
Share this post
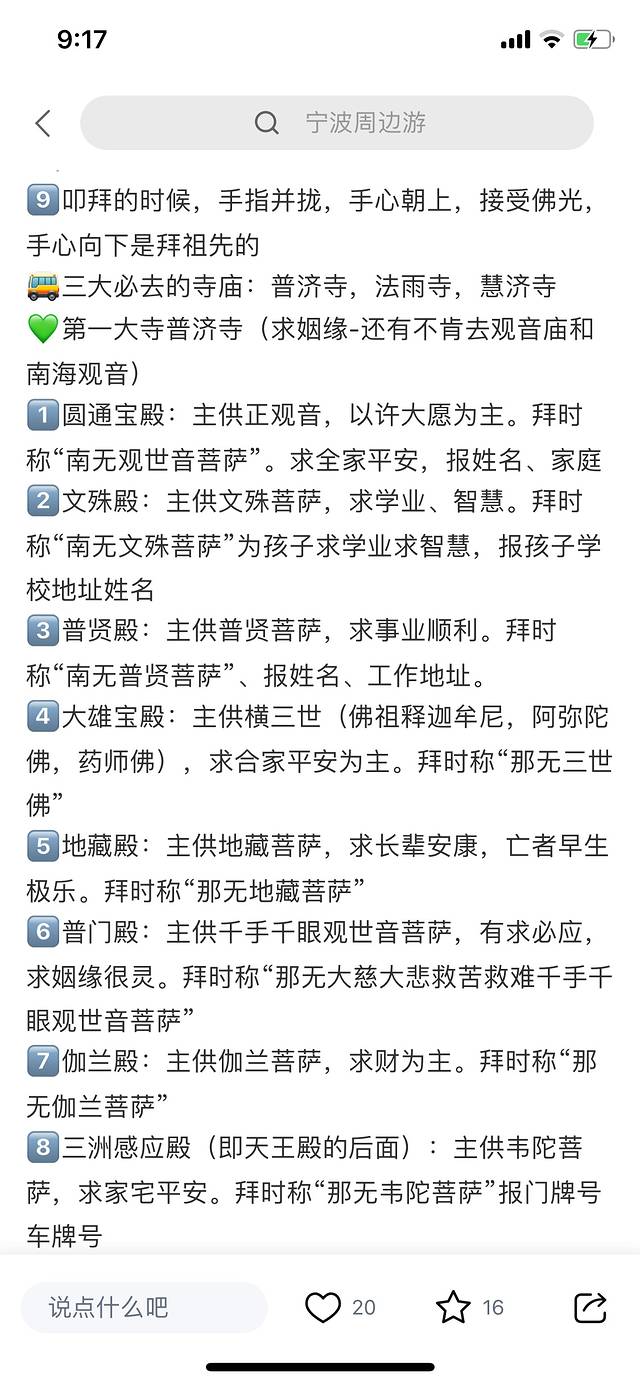(590, 1307)
